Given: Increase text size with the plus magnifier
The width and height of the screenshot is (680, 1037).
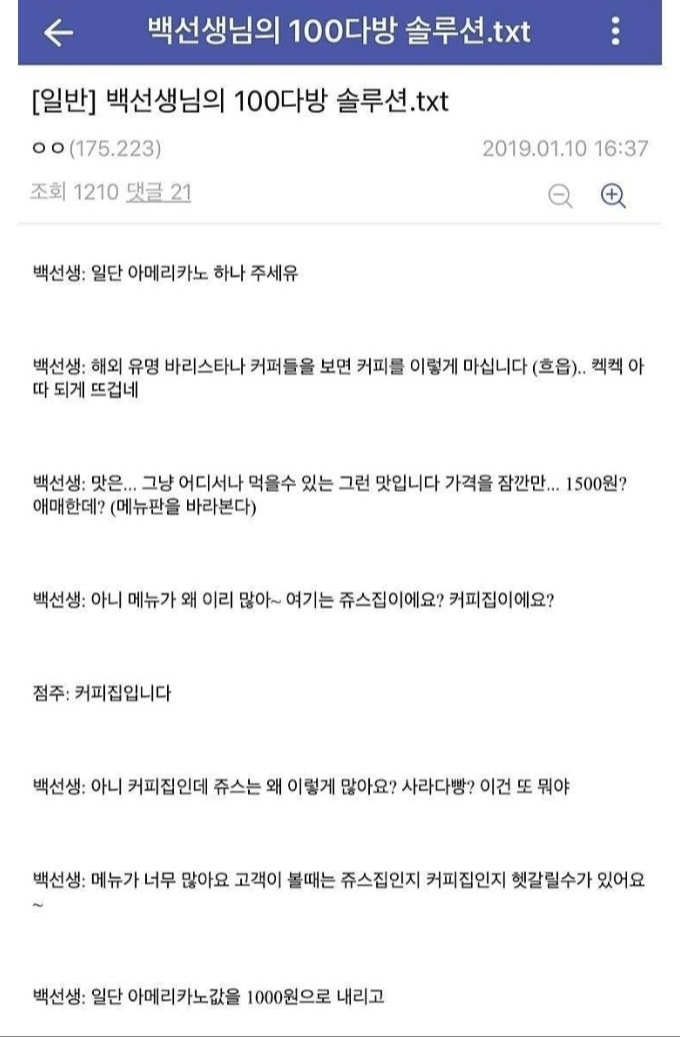Looking at the screenshot, I should click(613, 195).
